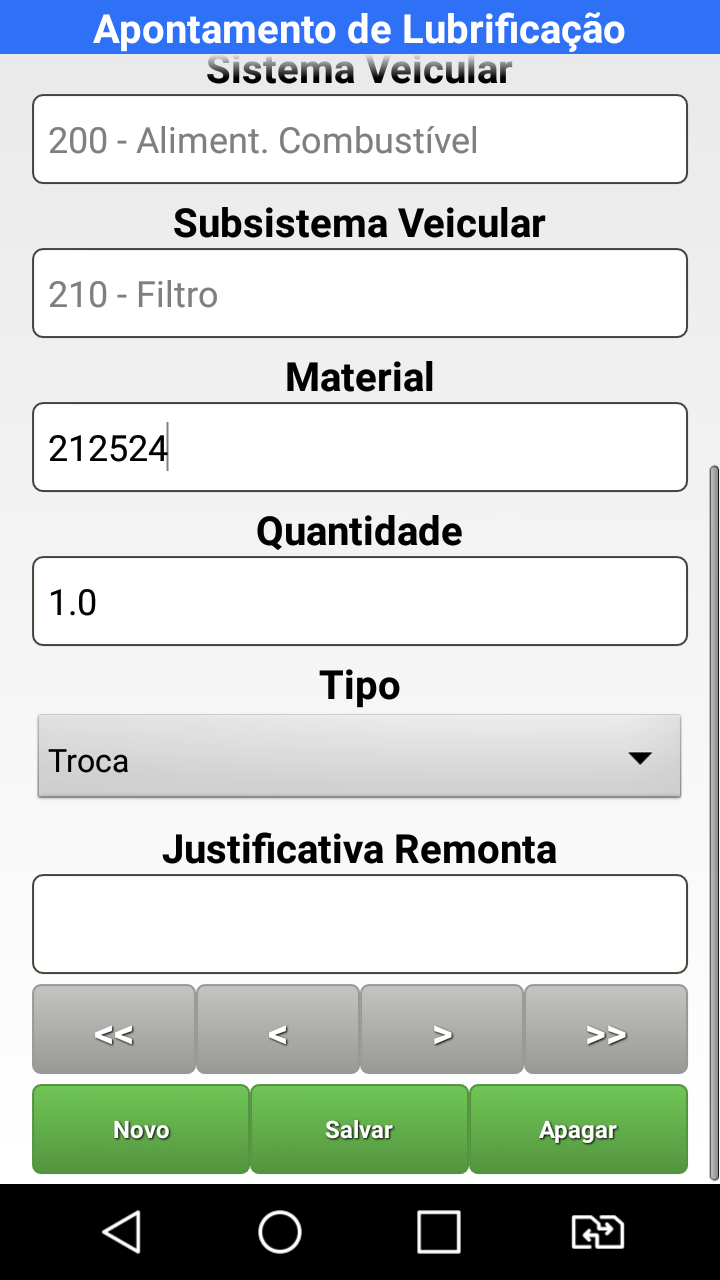Image resolution: width=720 pixels, height=1280 pixels.
Task: Go to the previous record (<)
Action: (x=278, y=1030)
